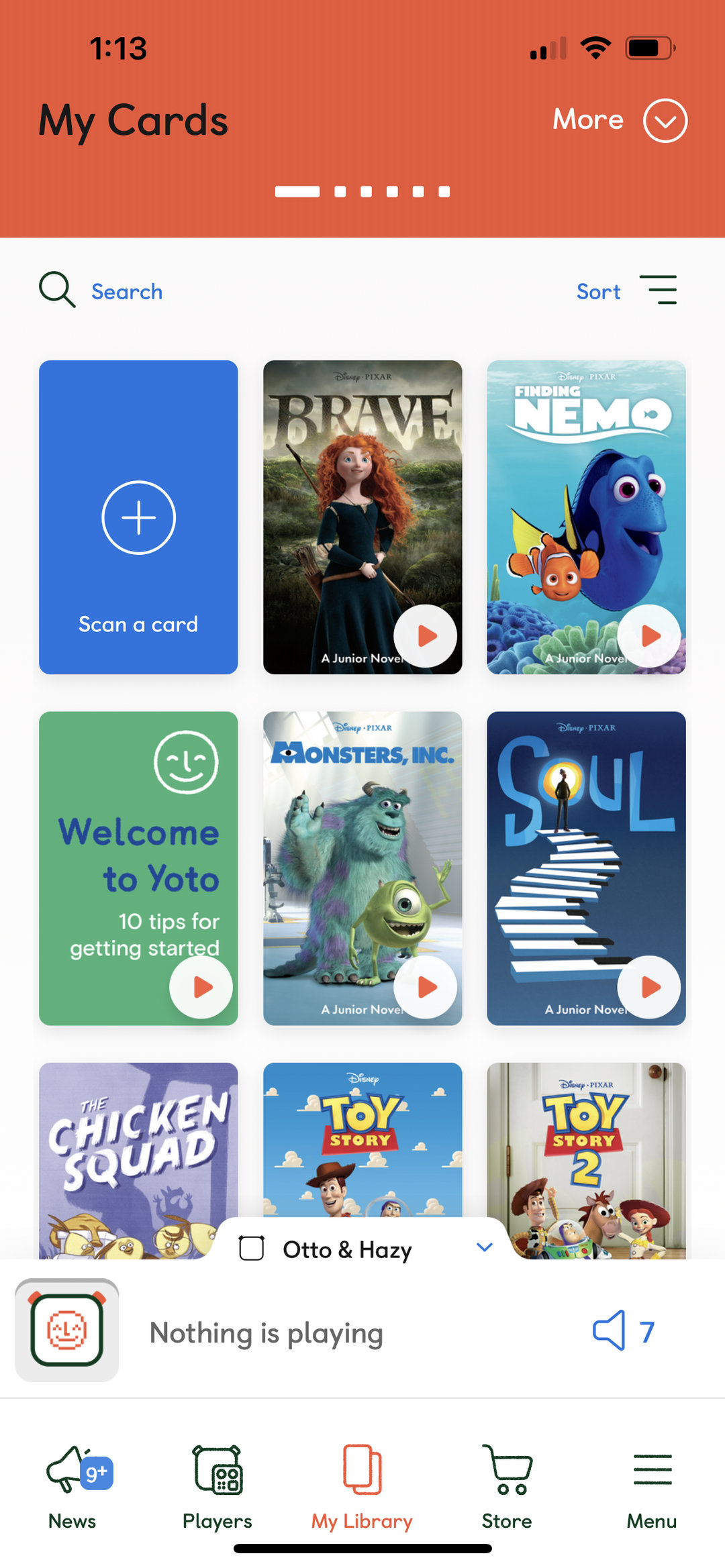Tap Scan a card tile
Image resolution: width=725 pixels, height=1568 pixels.
click(138, 517)
